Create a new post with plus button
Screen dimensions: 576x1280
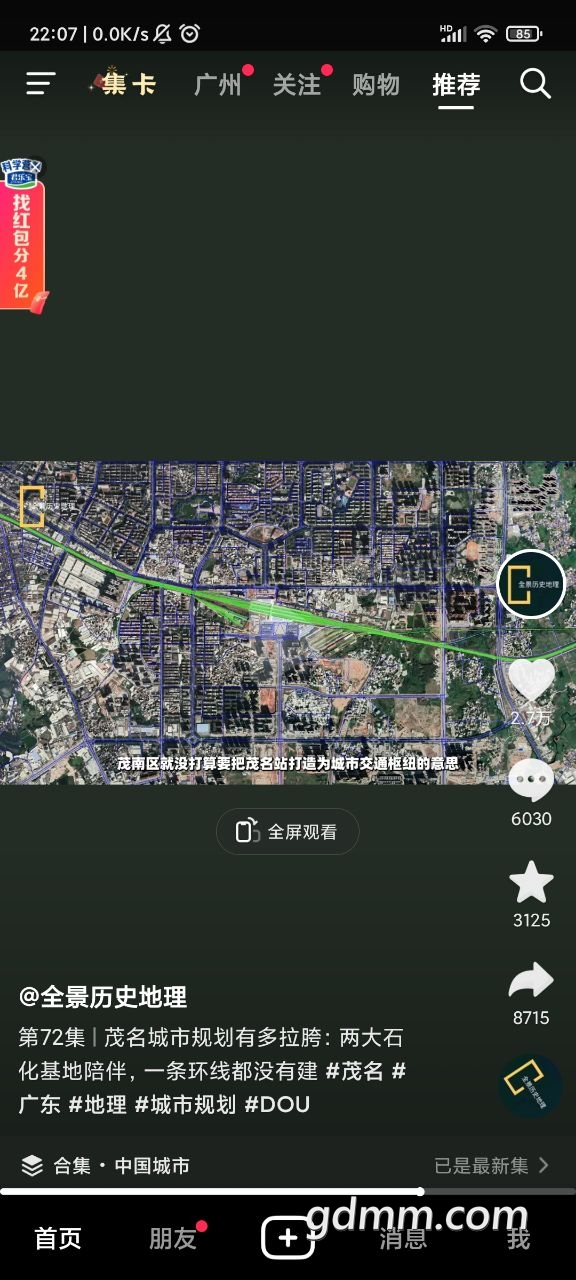pos(288,1238)
